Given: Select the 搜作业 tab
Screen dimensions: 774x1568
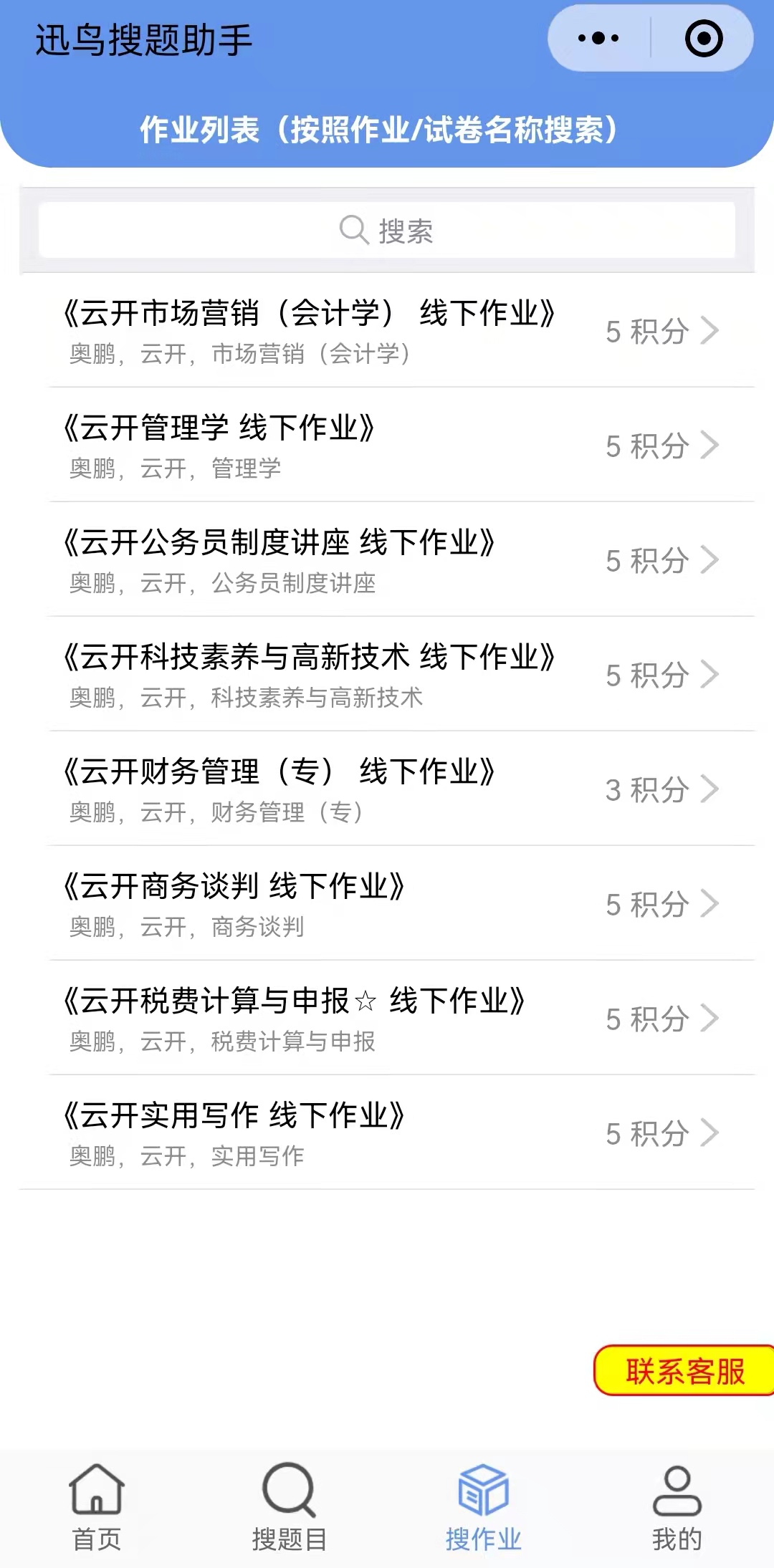Looking at the screenshot, I should [x=484, y=1508].
